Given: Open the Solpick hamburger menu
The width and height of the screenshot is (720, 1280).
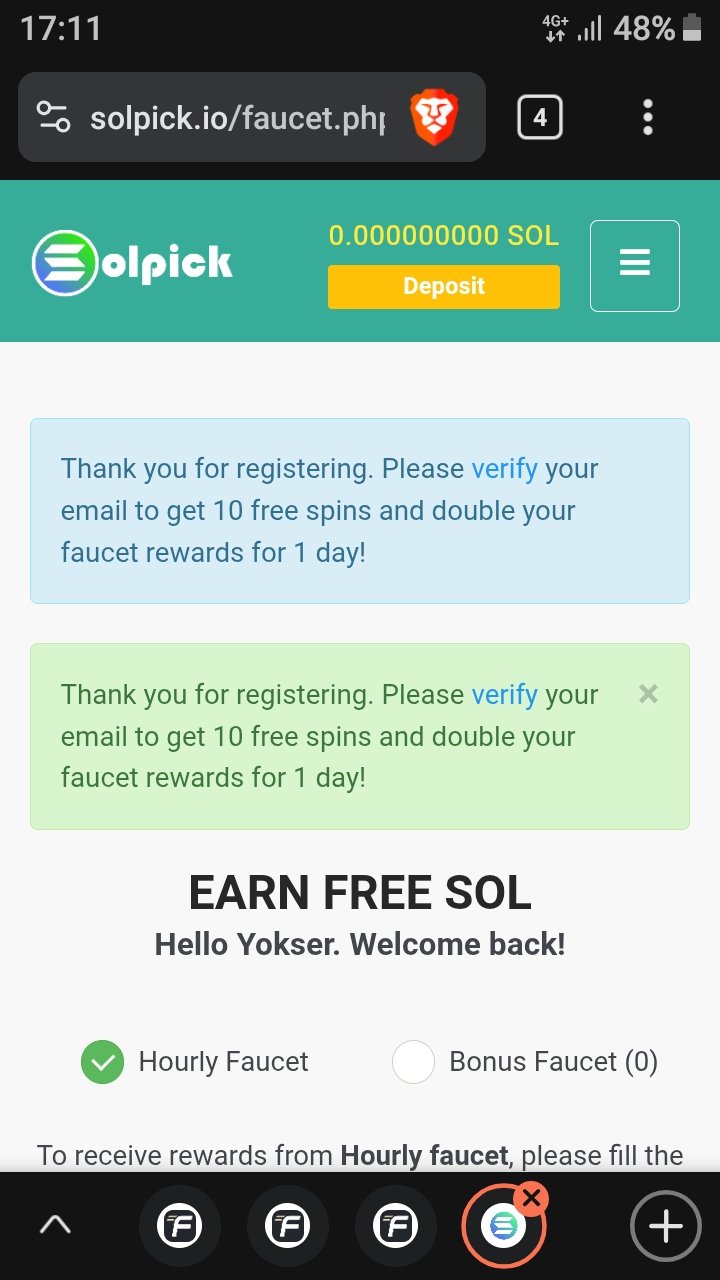Looking at the screenshot, I should click(634, 265).
